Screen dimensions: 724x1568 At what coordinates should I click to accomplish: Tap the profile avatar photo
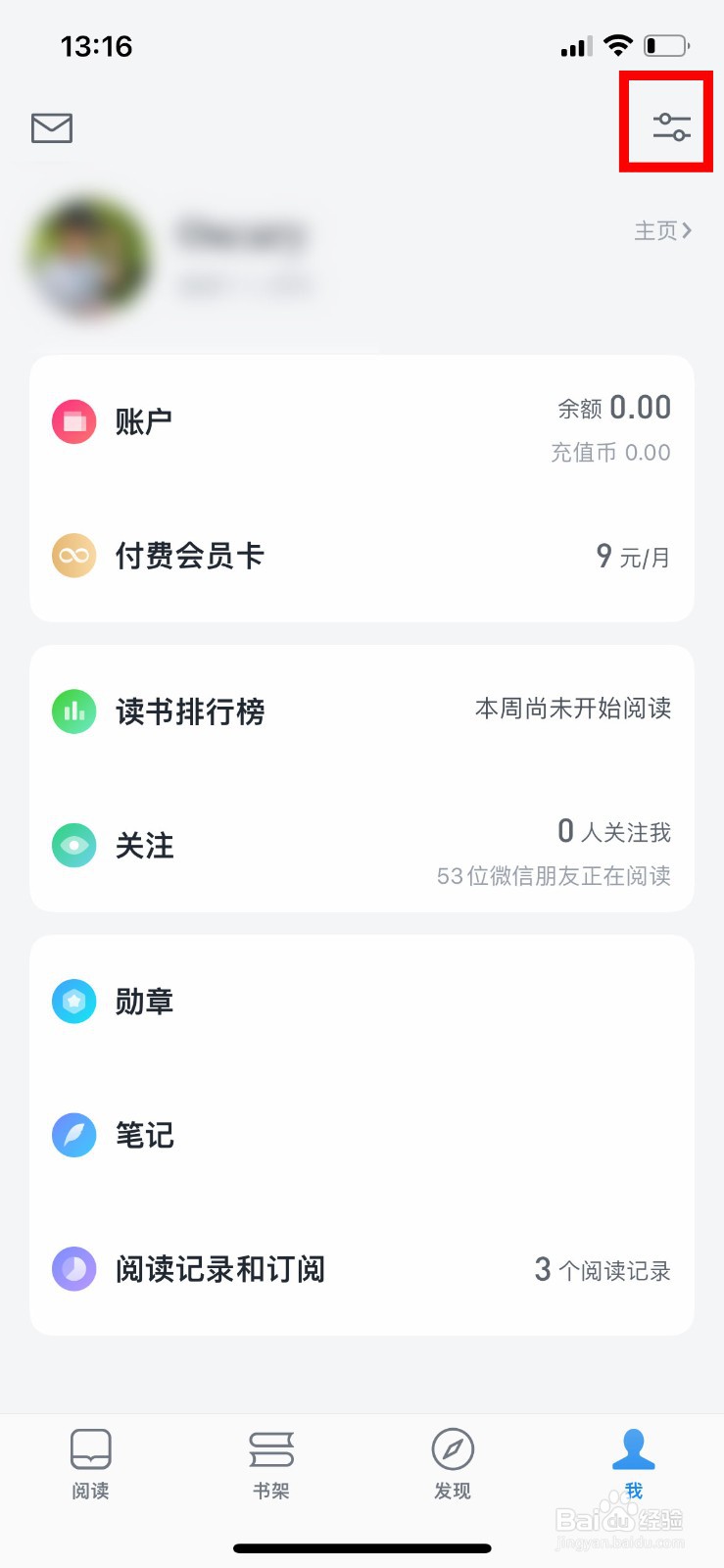pyautogui.click(x=90, y=257)
